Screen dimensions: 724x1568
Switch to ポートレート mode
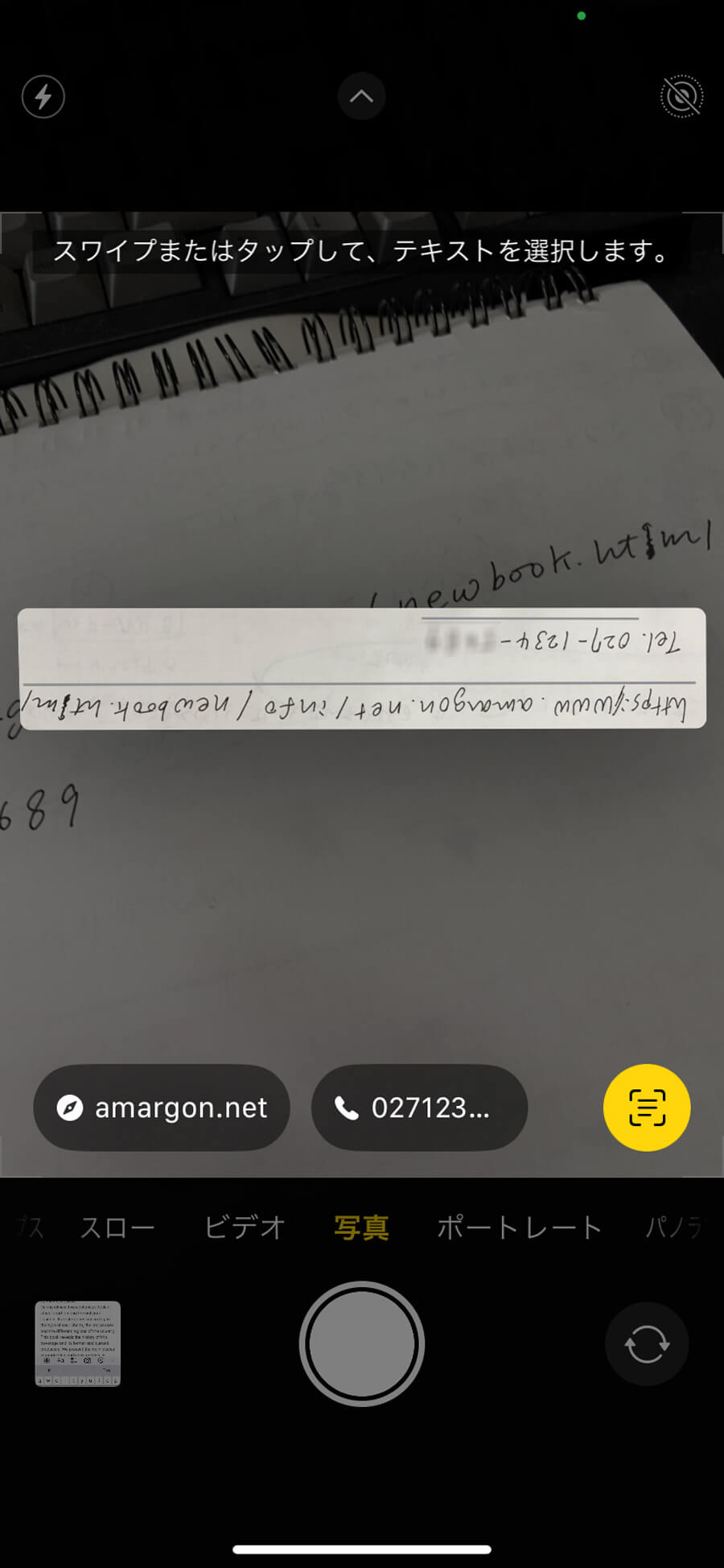click(519, 1228)
